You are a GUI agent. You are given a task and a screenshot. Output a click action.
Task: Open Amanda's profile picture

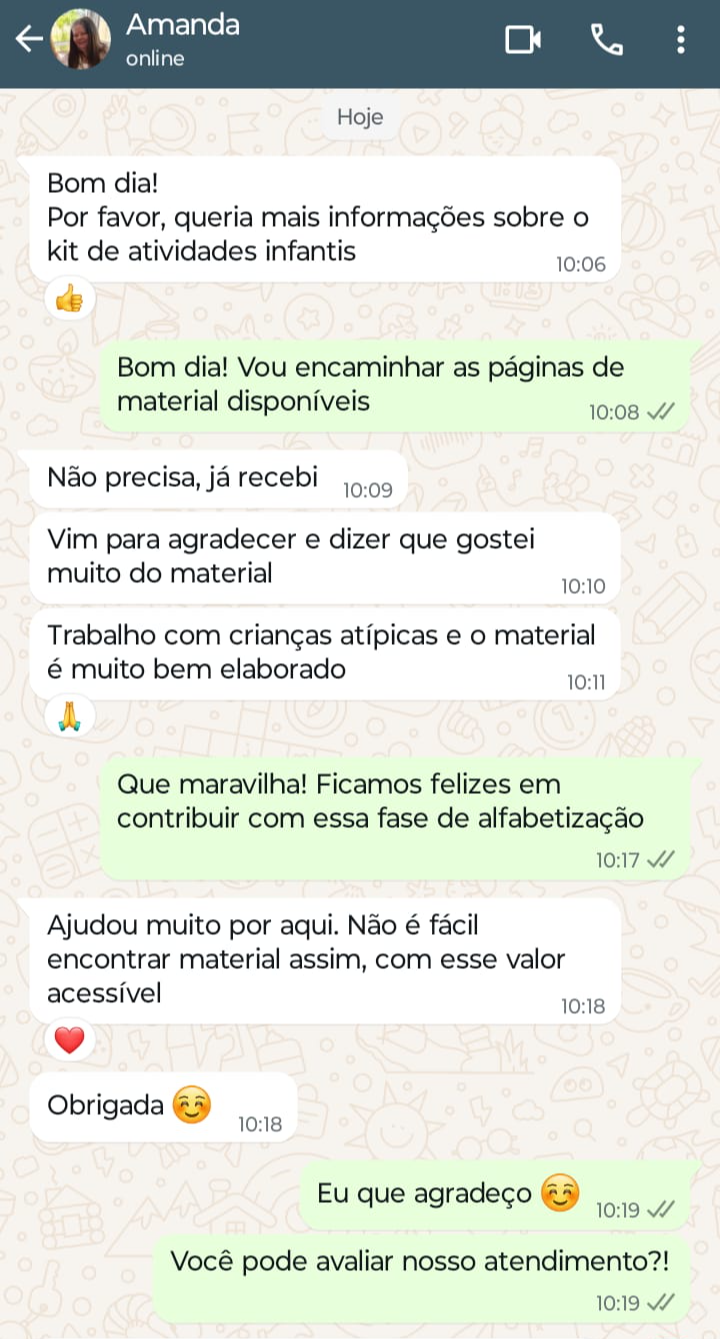80,40
